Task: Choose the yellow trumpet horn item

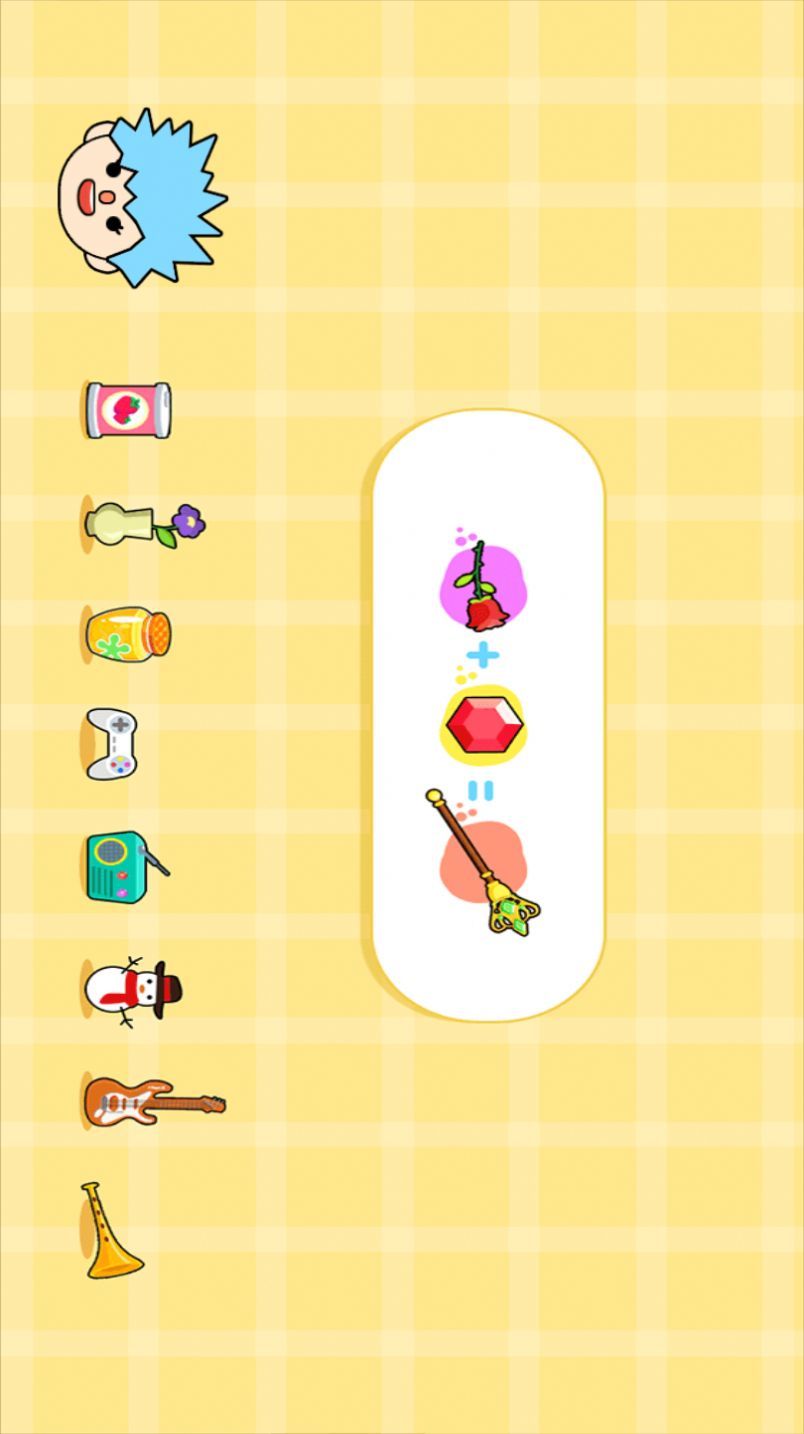Action: [110, 1232]
